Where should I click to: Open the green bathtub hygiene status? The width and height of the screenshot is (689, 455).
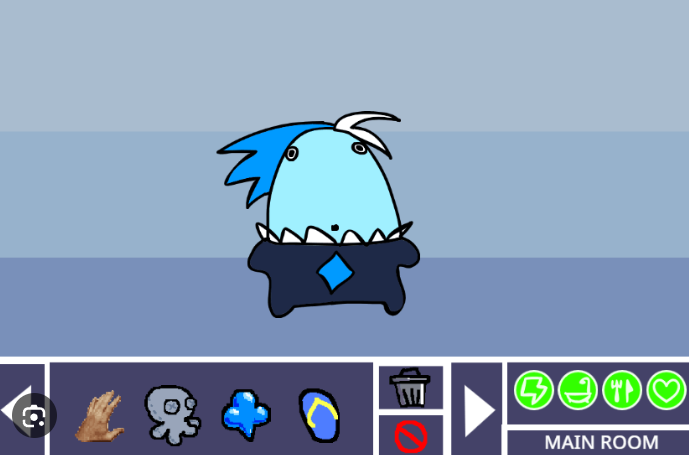point(578,389)
